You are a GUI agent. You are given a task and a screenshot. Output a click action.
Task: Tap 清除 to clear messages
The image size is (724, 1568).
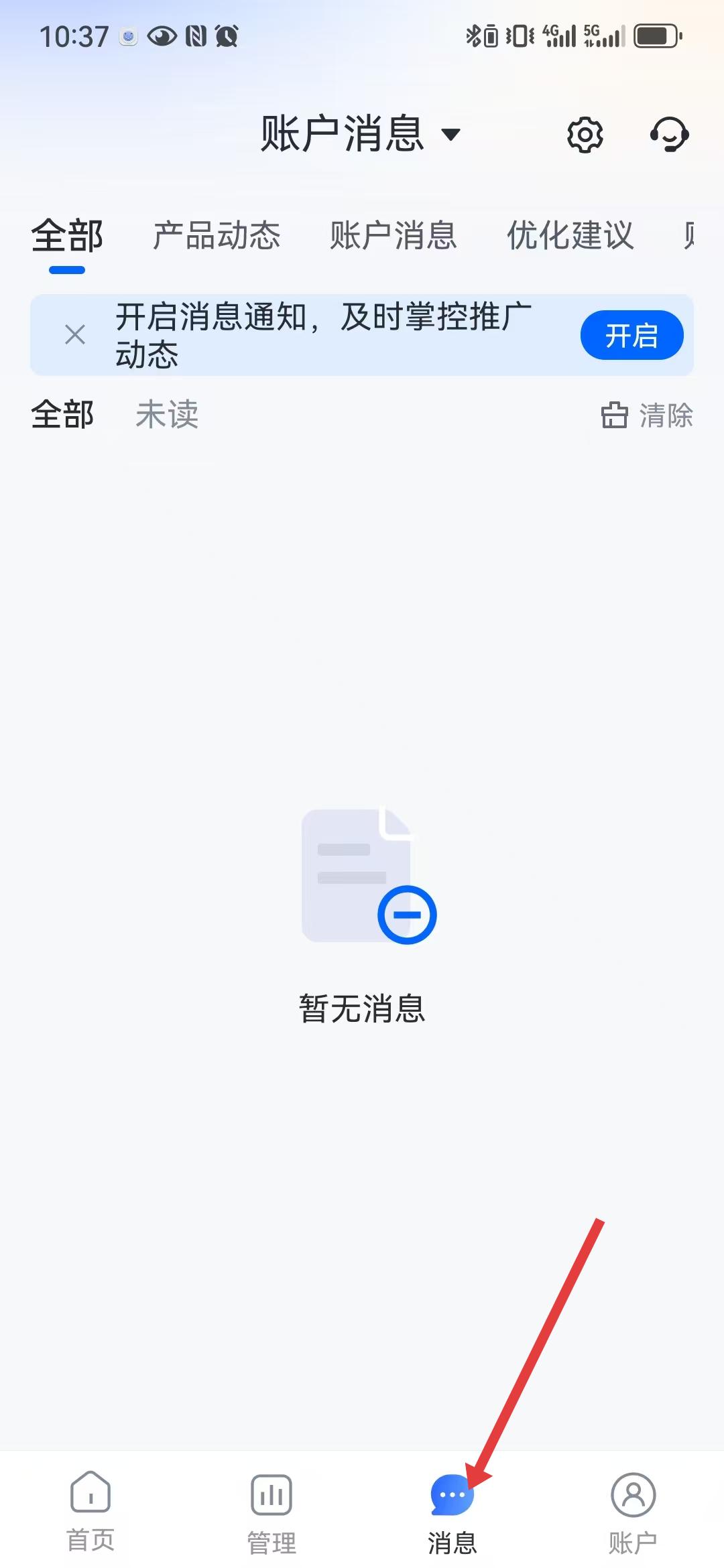647,415
